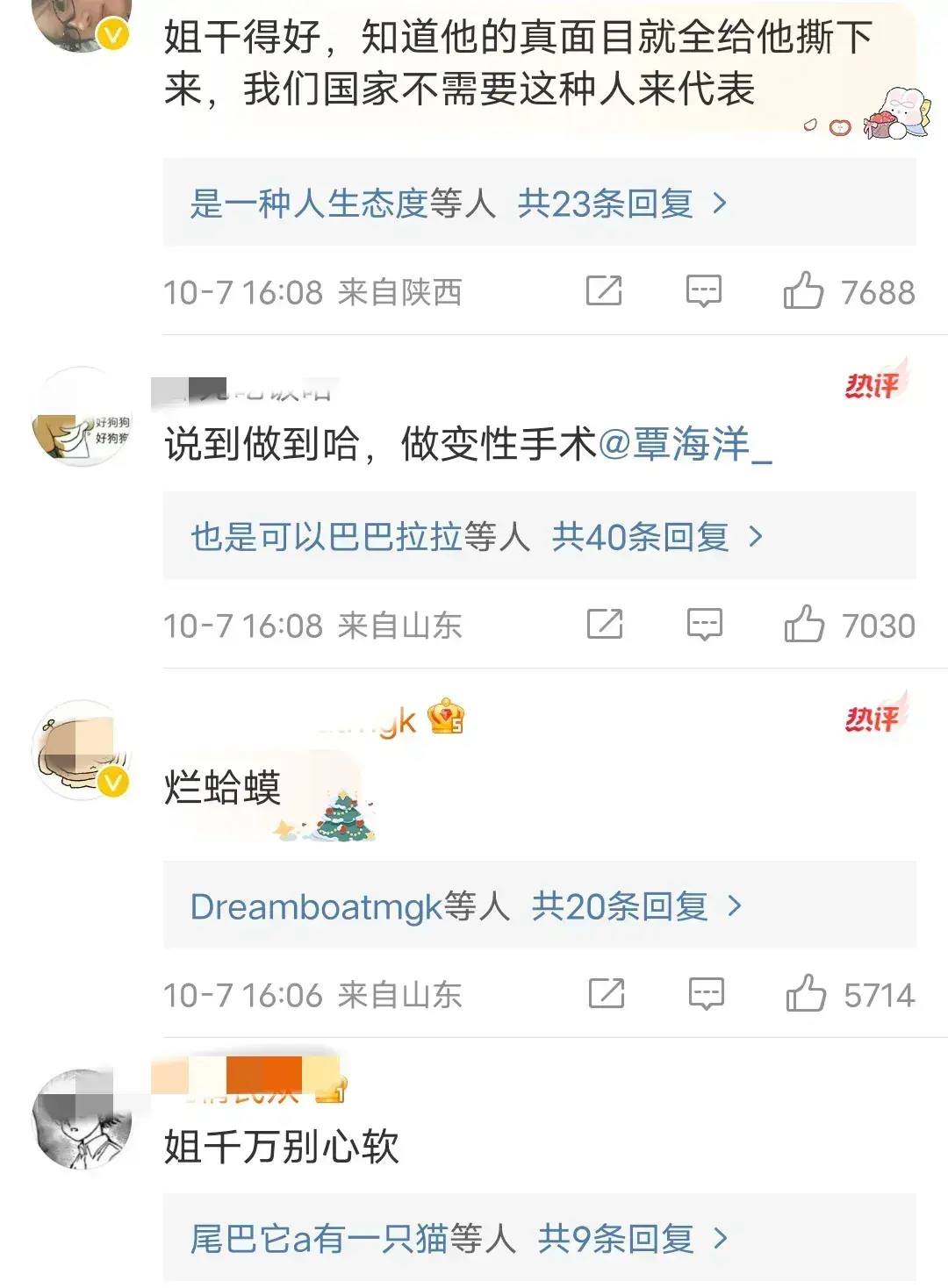This screenshot has width=948, height=1288.
Task: Open the @覃海洋_ mention link
Action: [685, 444]
